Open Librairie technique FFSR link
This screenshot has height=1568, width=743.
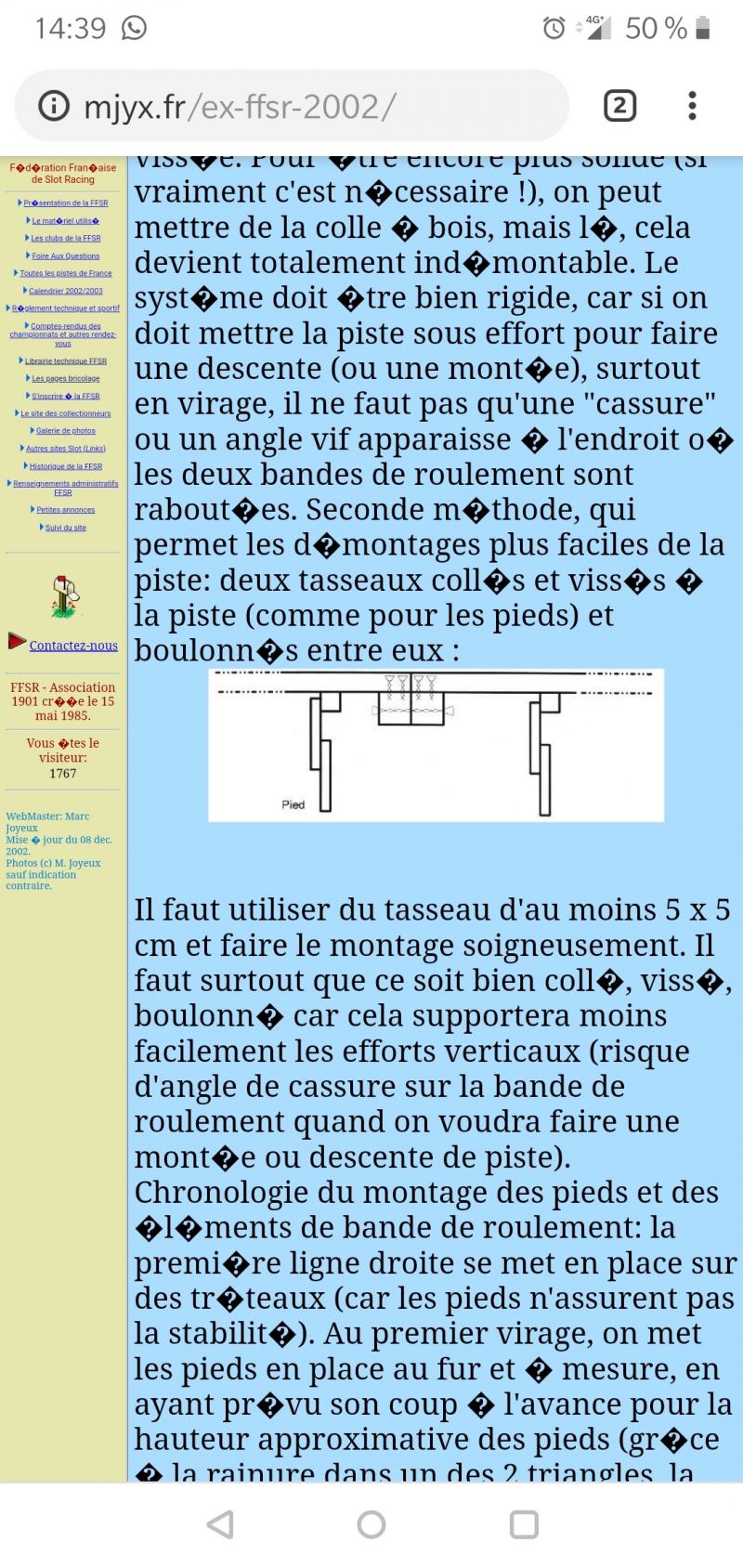click(66, 361)
